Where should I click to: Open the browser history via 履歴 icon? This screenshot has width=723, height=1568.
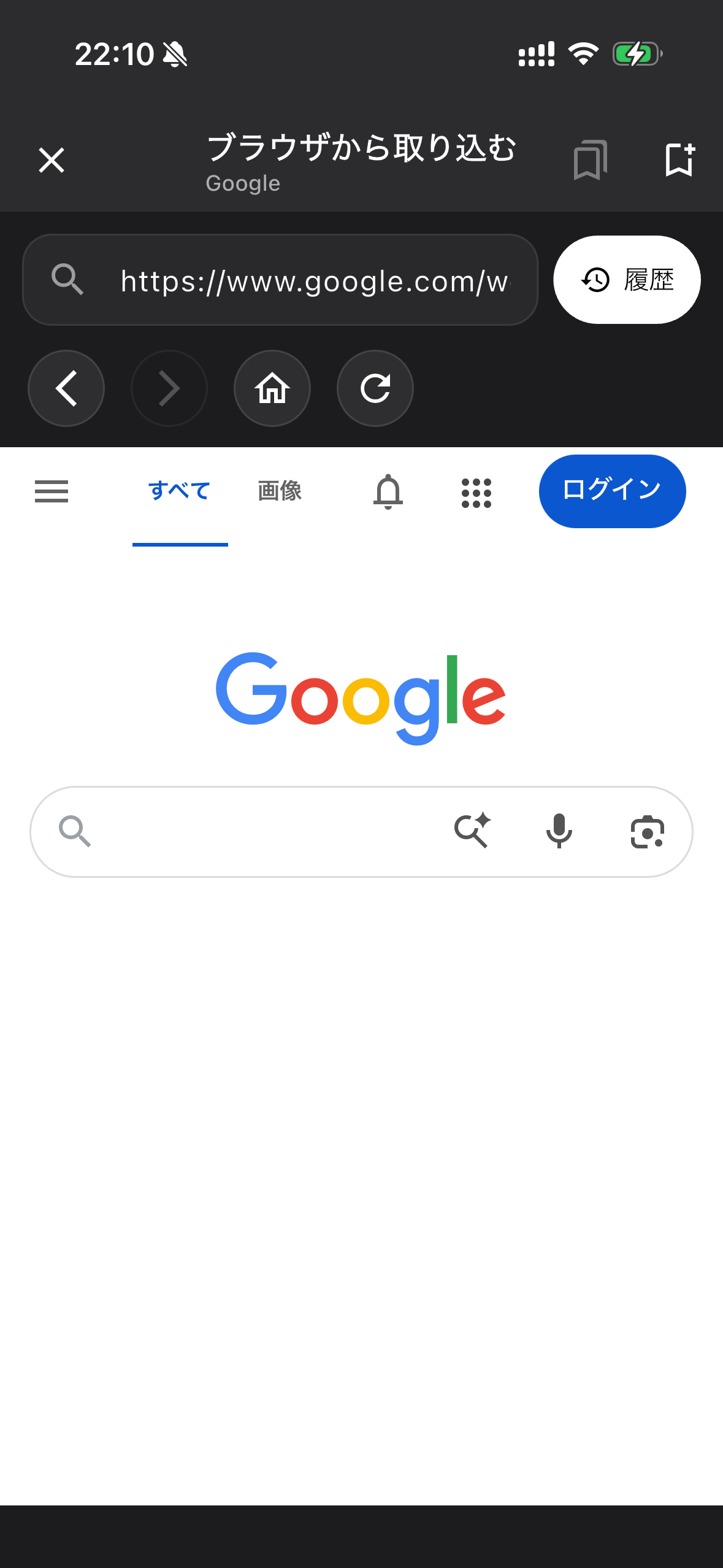click(626, 279)
